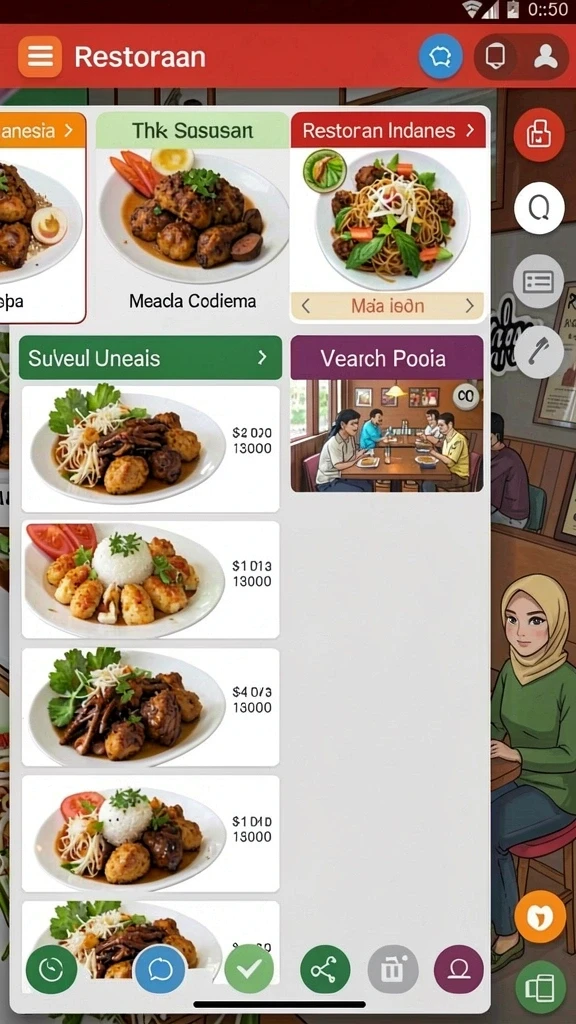The height and width of the screenshot is (1024, 576).
Task: Open the blue chat icon in header
Action: click(x=441, y=57)
